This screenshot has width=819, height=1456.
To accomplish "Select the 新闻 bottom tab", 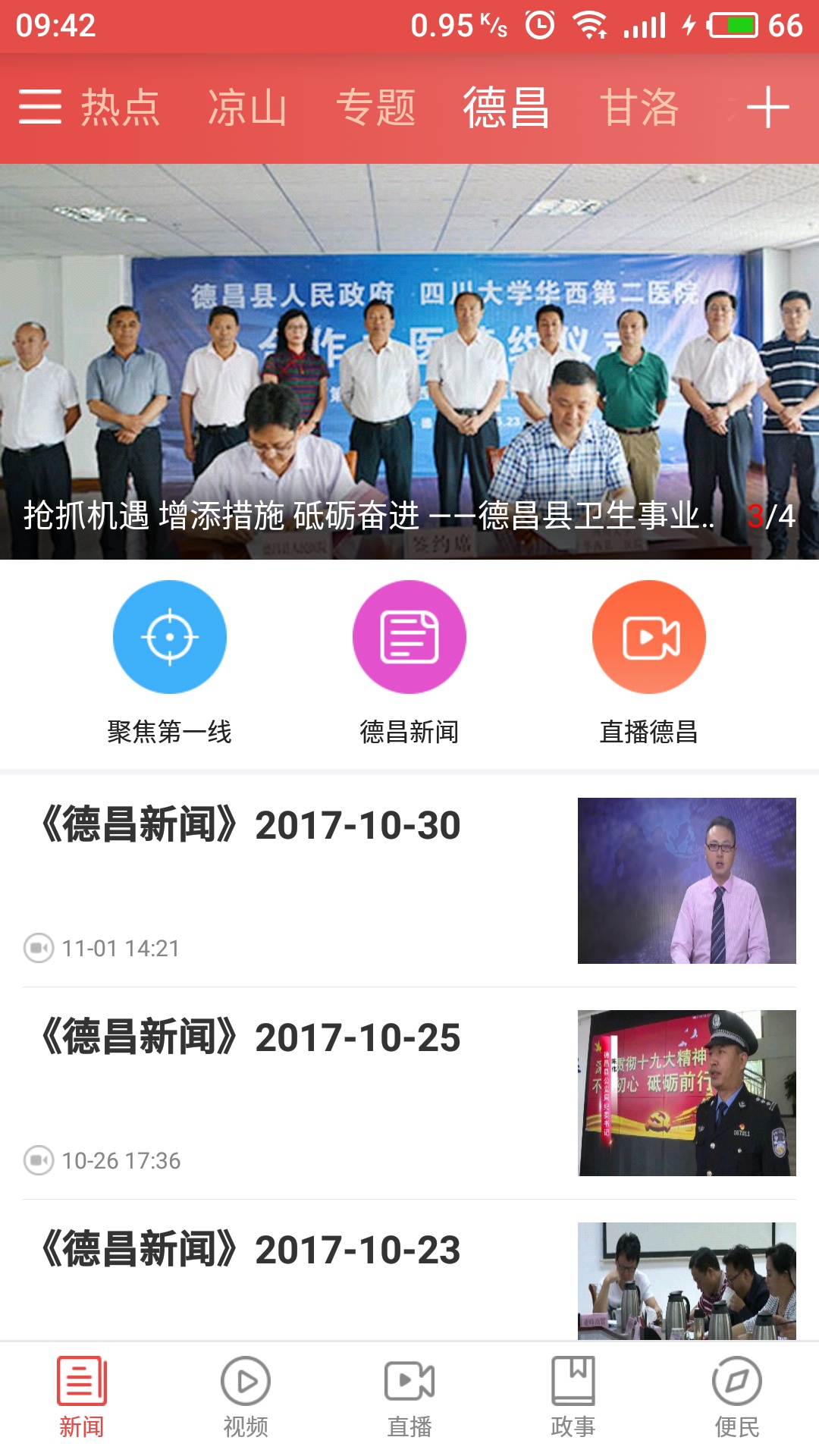I will click(82, 1398).
